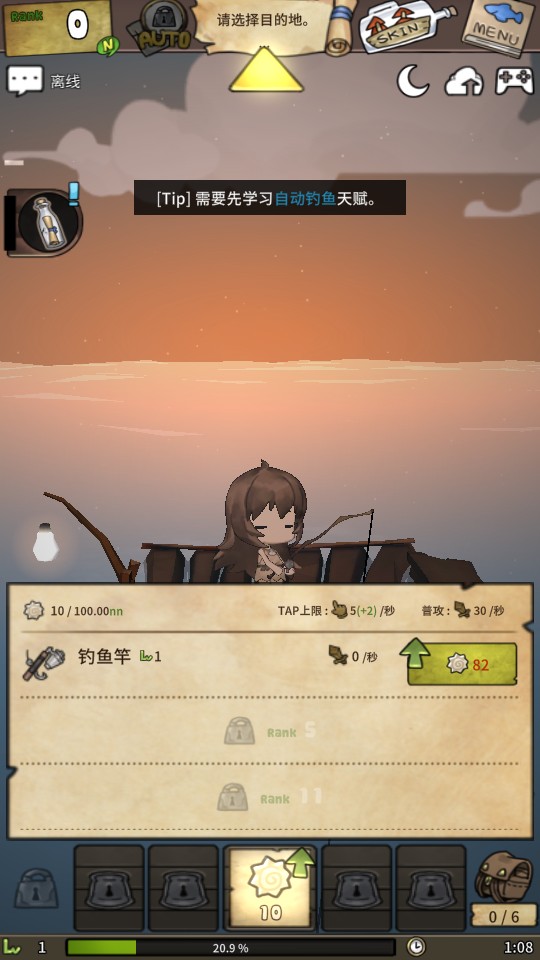Open the Rank 0 panel

[58, 28]
